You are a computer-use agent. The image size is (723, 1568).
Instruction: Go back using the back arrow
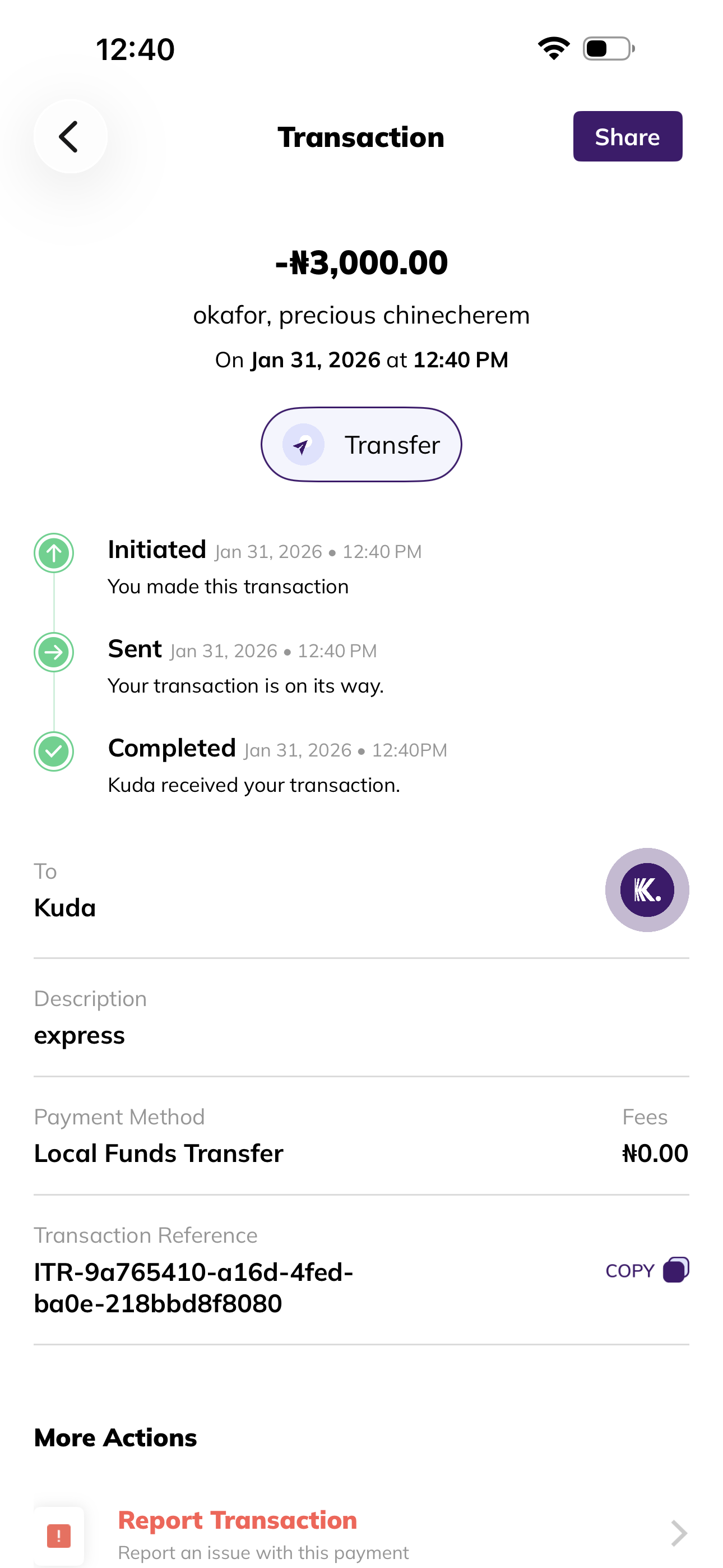tap(70, 136)
